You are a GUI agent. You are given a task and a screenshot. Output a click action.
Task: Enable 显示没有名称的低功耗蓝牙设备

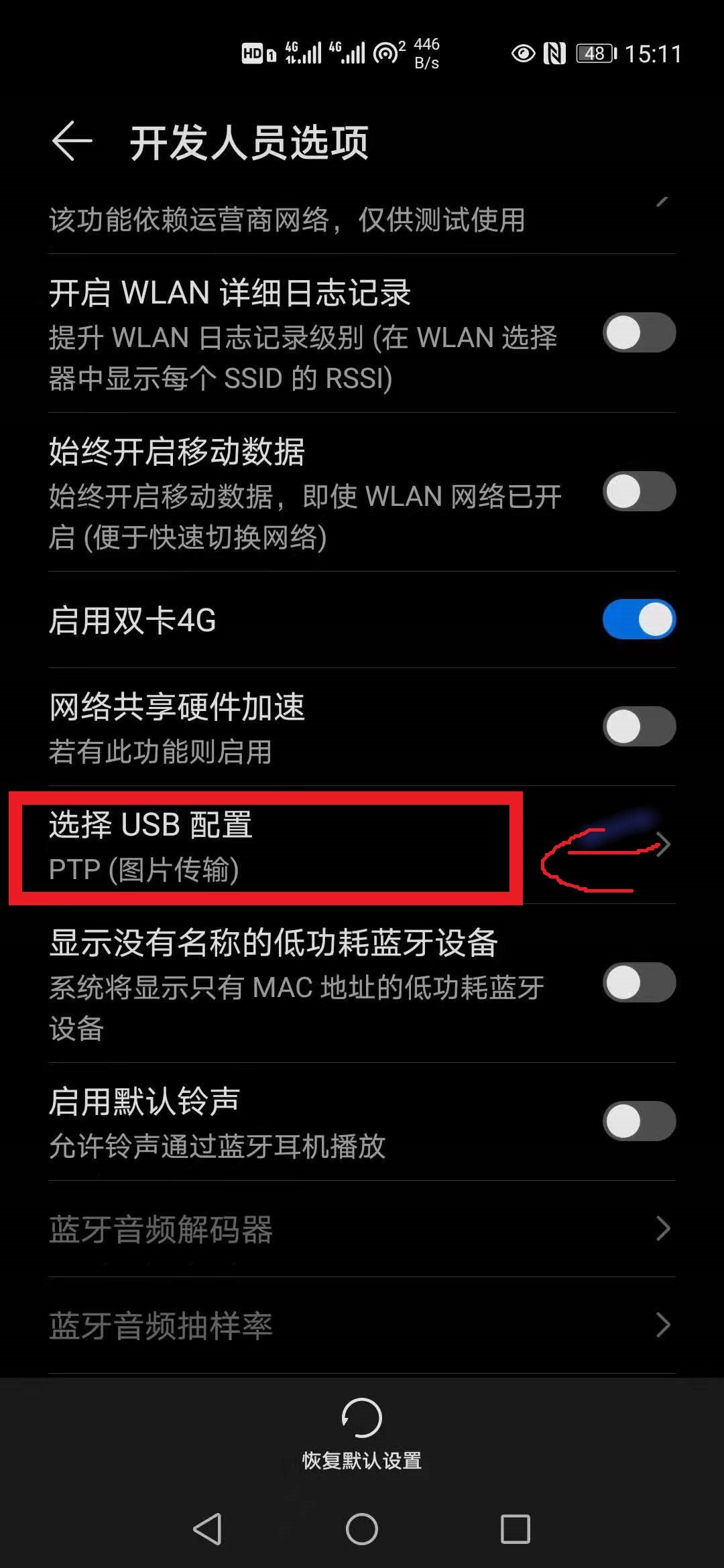tap(639, 983)
